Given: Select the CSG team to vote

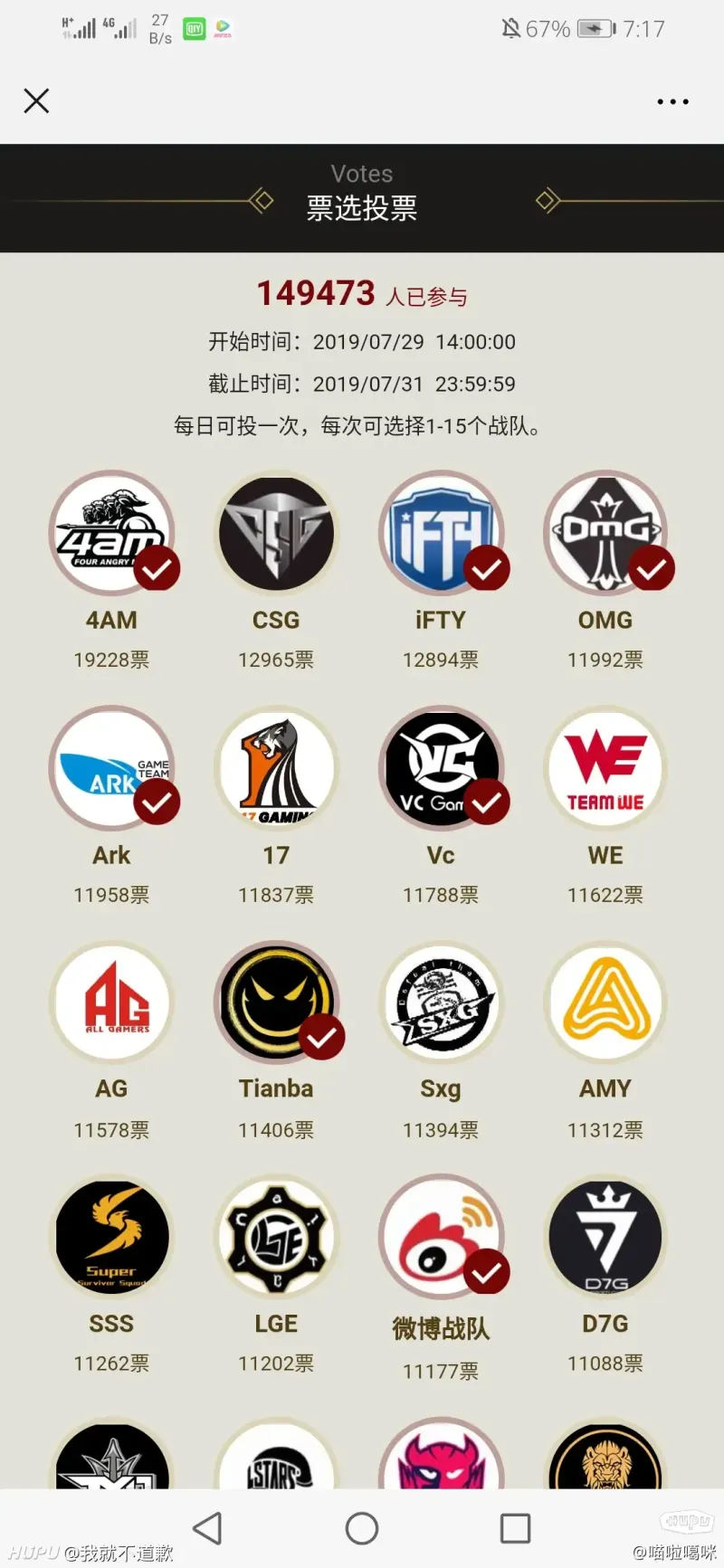Looking at the screenshot, I should 276,533.
